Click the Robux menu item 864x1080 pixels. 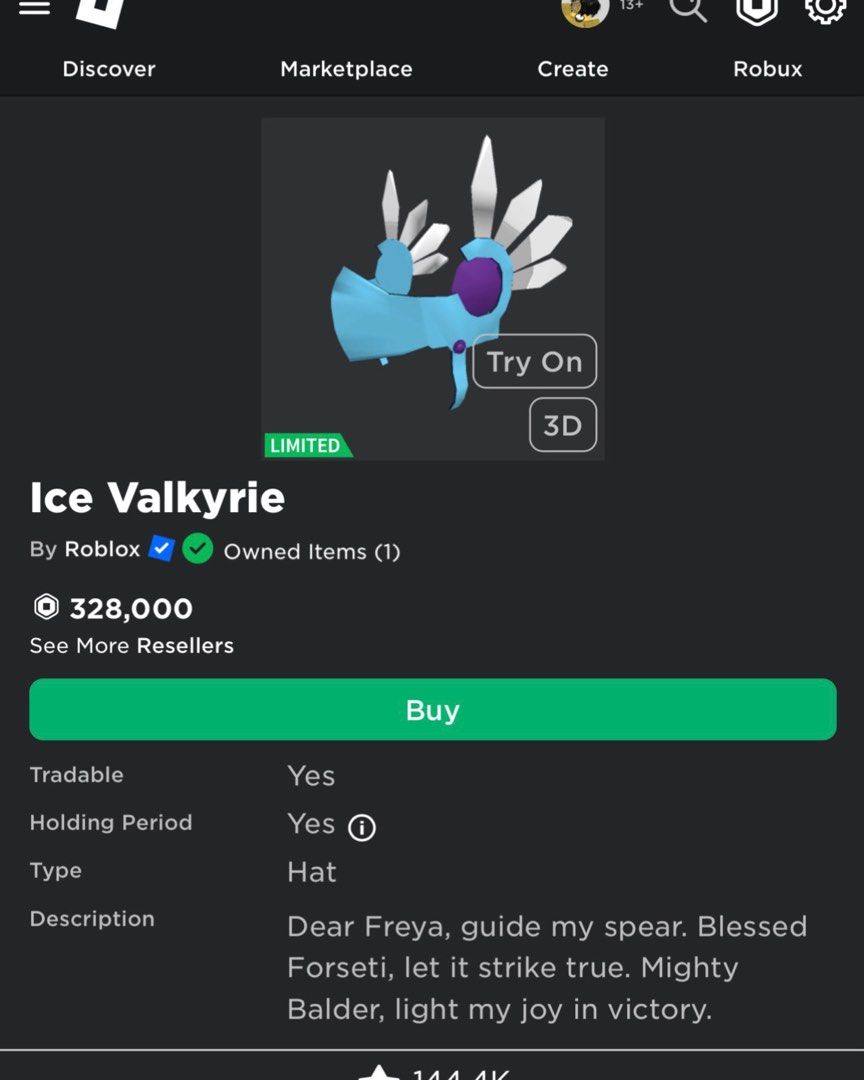[766, 69]
